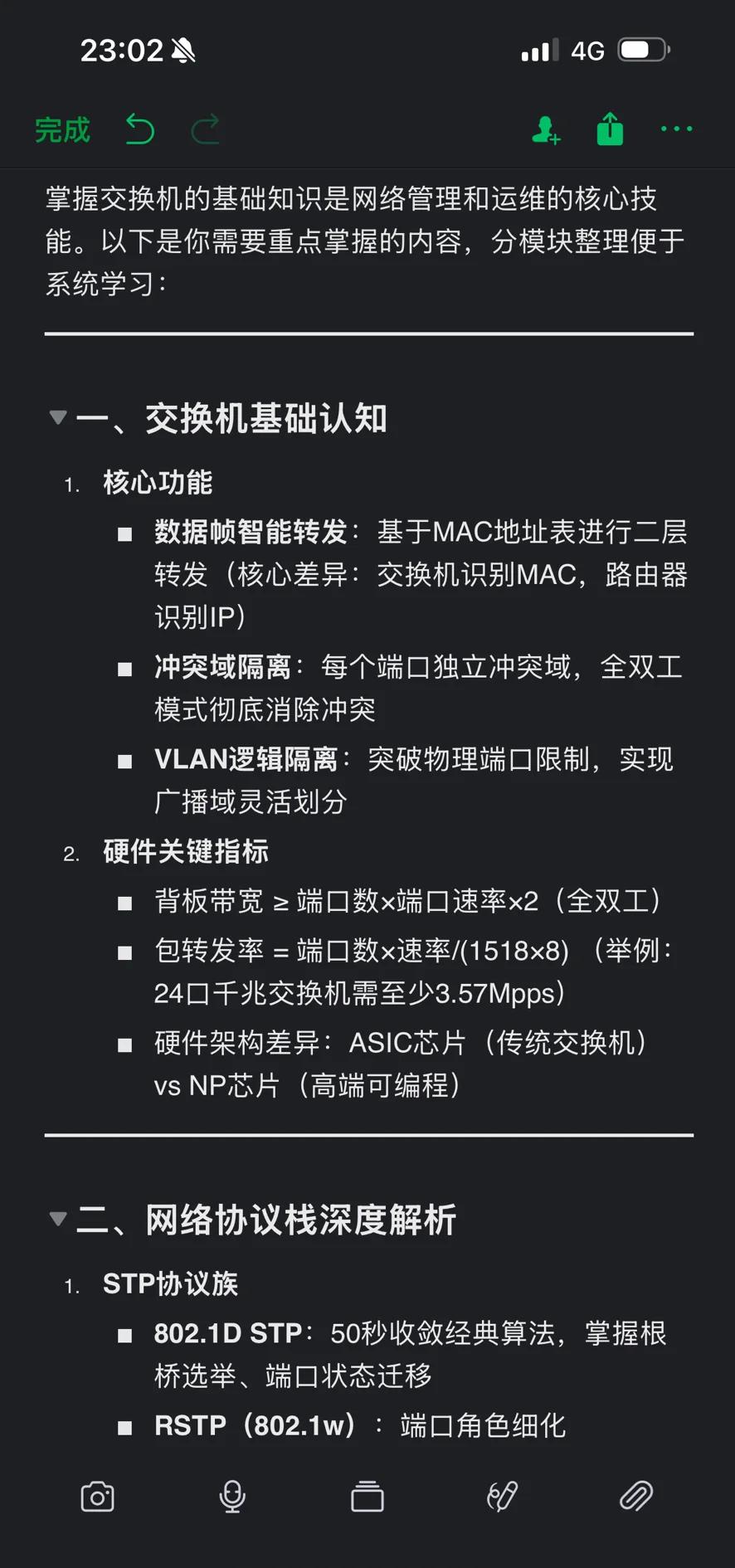Screen dimensions: 735x1568
Task: Start voice input with the microphone icon
Action: coord(232,1497)
